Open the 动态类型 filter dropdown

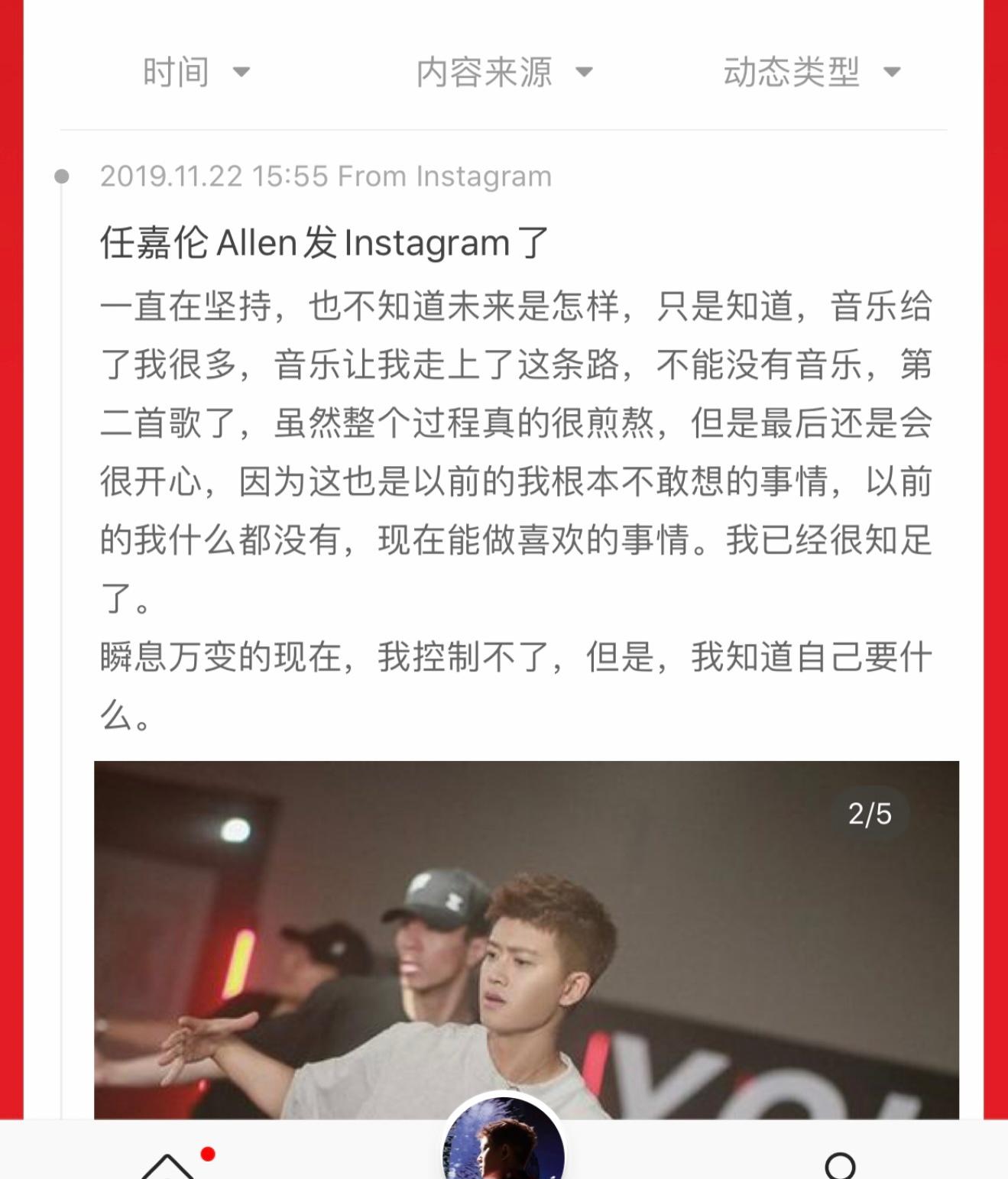pyautogui.click(x=812, y=72)
